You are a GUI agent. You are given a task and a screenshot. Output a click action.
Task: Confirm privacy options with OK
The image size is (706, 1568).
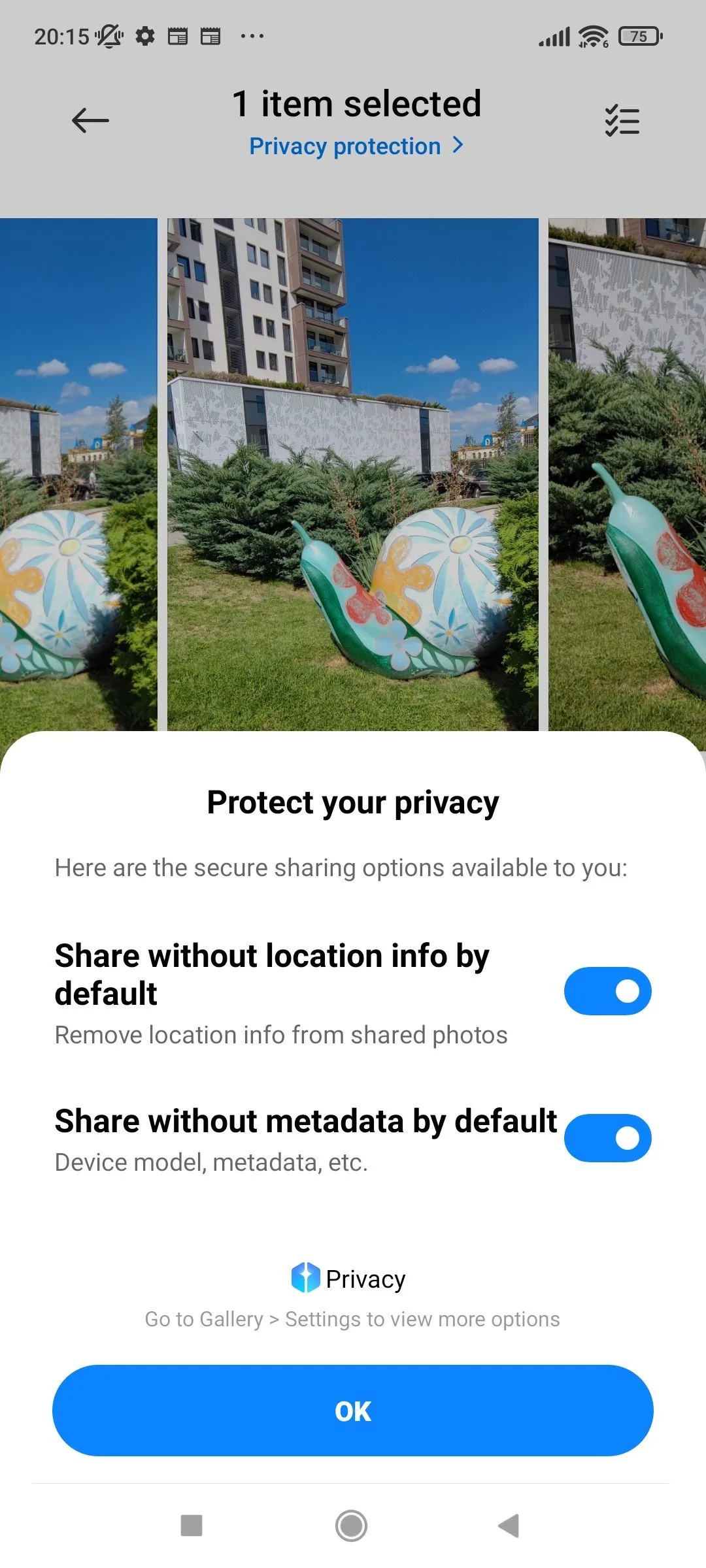tap(353, 1411)
